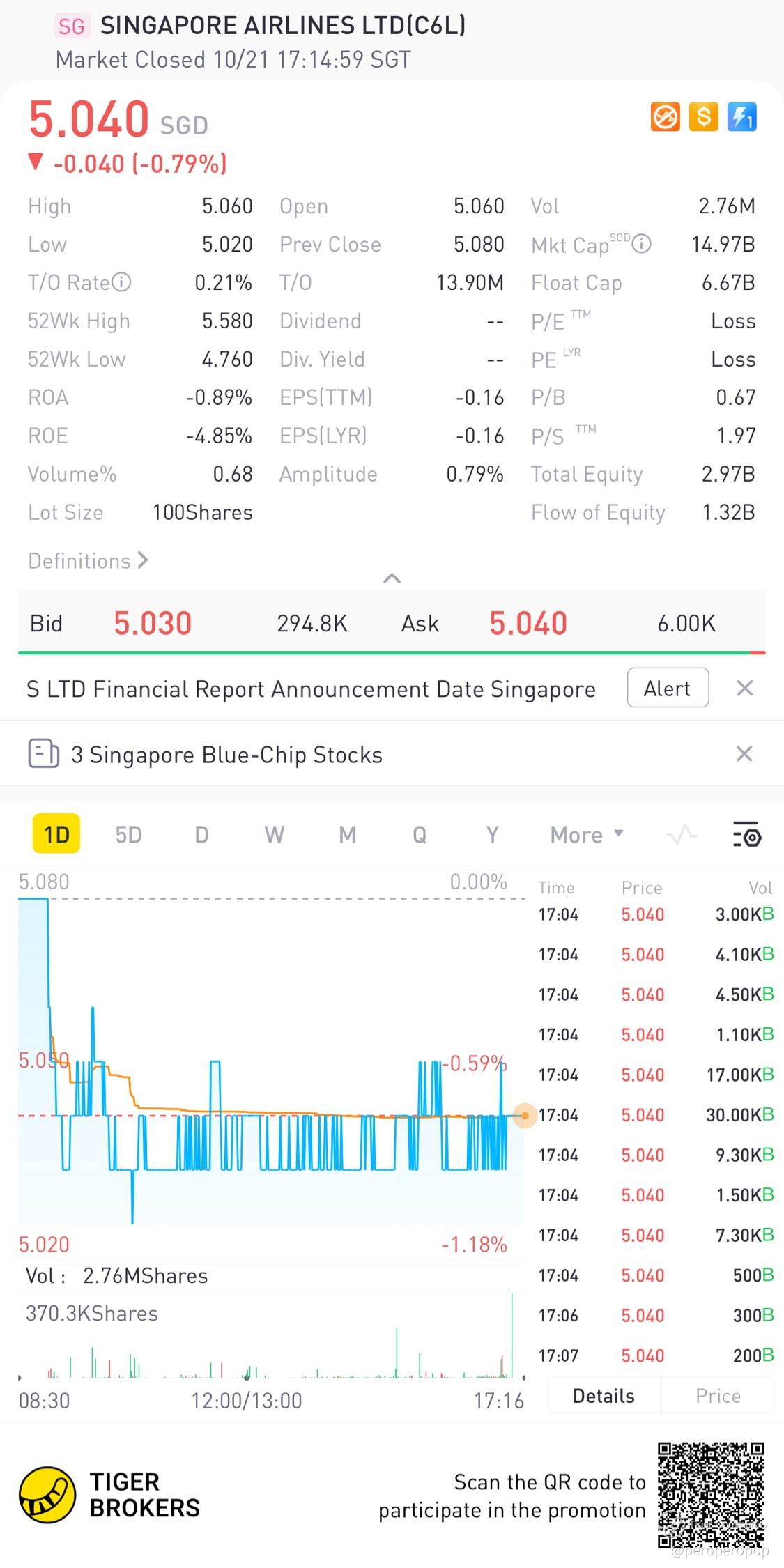Close the 3 Singapore Blue-Chip Stocks row
The width and height of the screenshot is (784, 1568).
[x=744, y=753]
